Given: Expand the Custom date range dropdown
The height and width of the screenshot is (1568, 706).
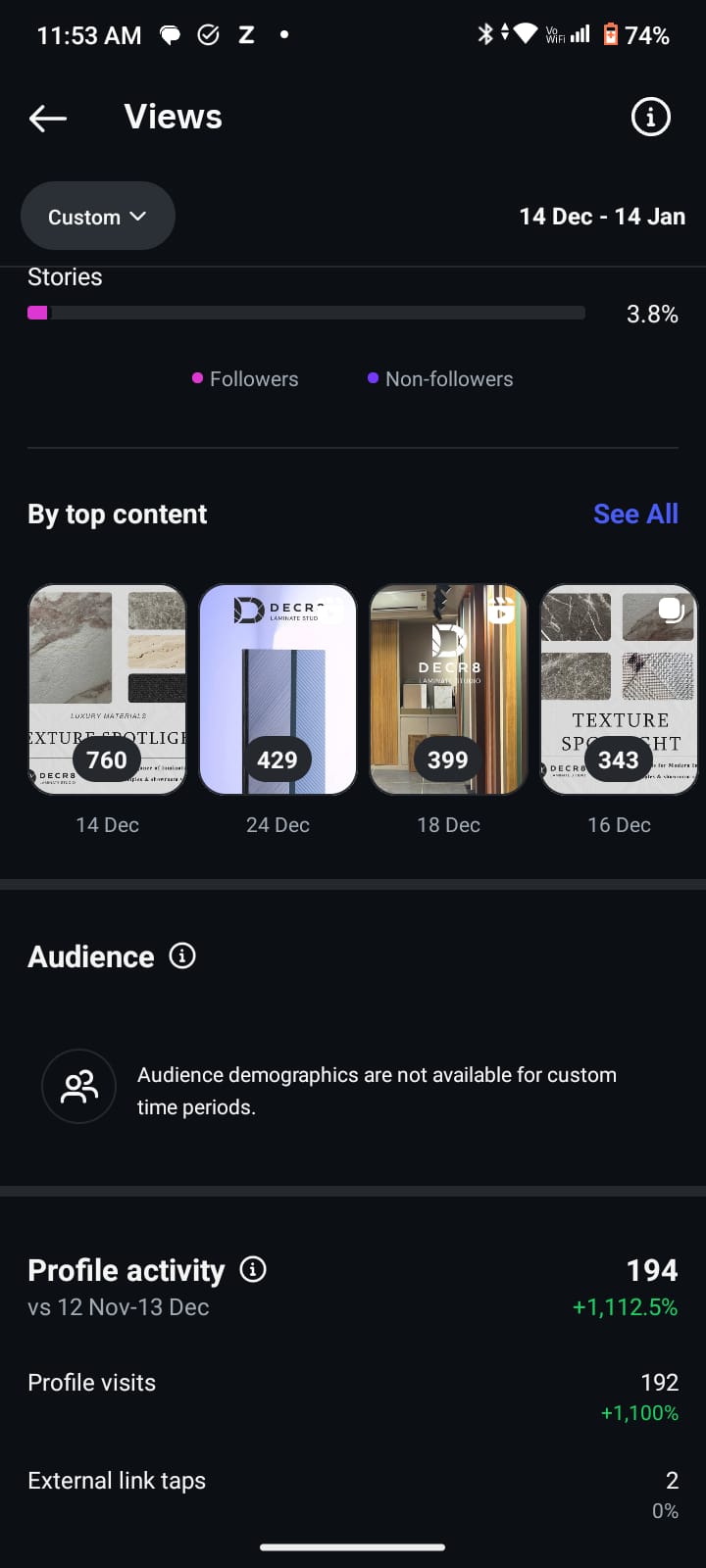Looking at the screenshot, I should tap(97, 217).
